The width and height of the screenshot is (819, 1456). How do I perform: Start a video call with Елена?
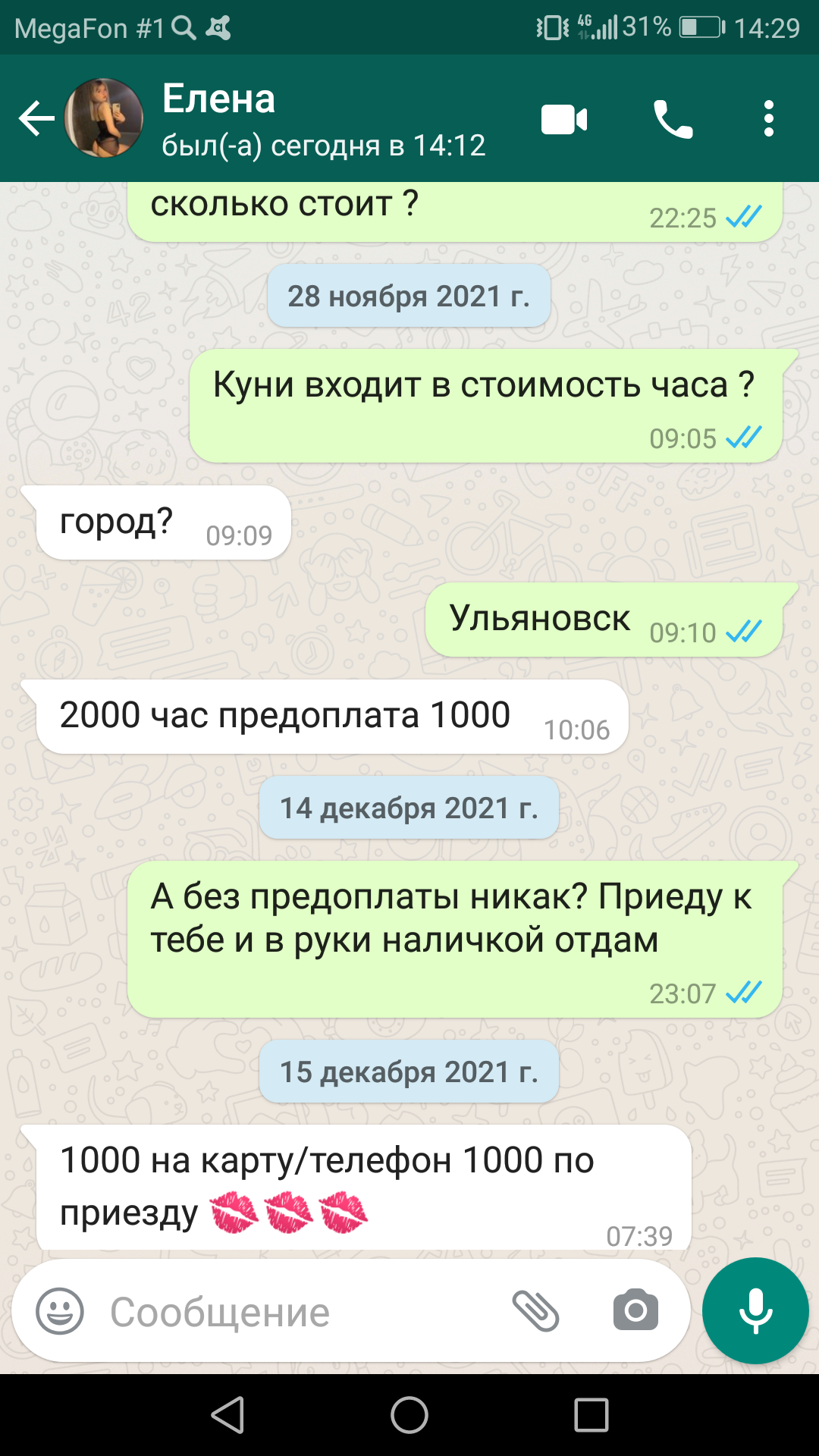[564, 120]
